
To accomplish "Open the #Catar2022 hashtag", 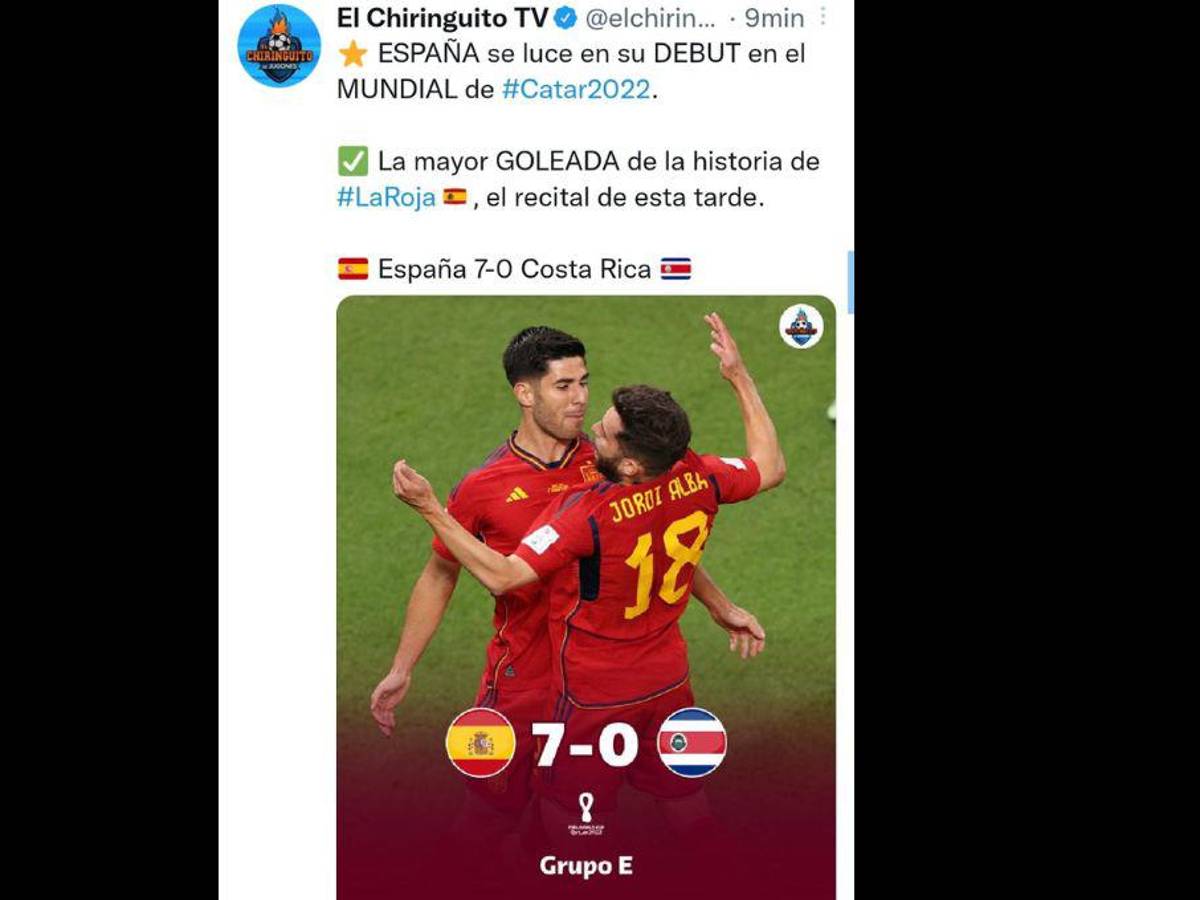I will (576, 89).
